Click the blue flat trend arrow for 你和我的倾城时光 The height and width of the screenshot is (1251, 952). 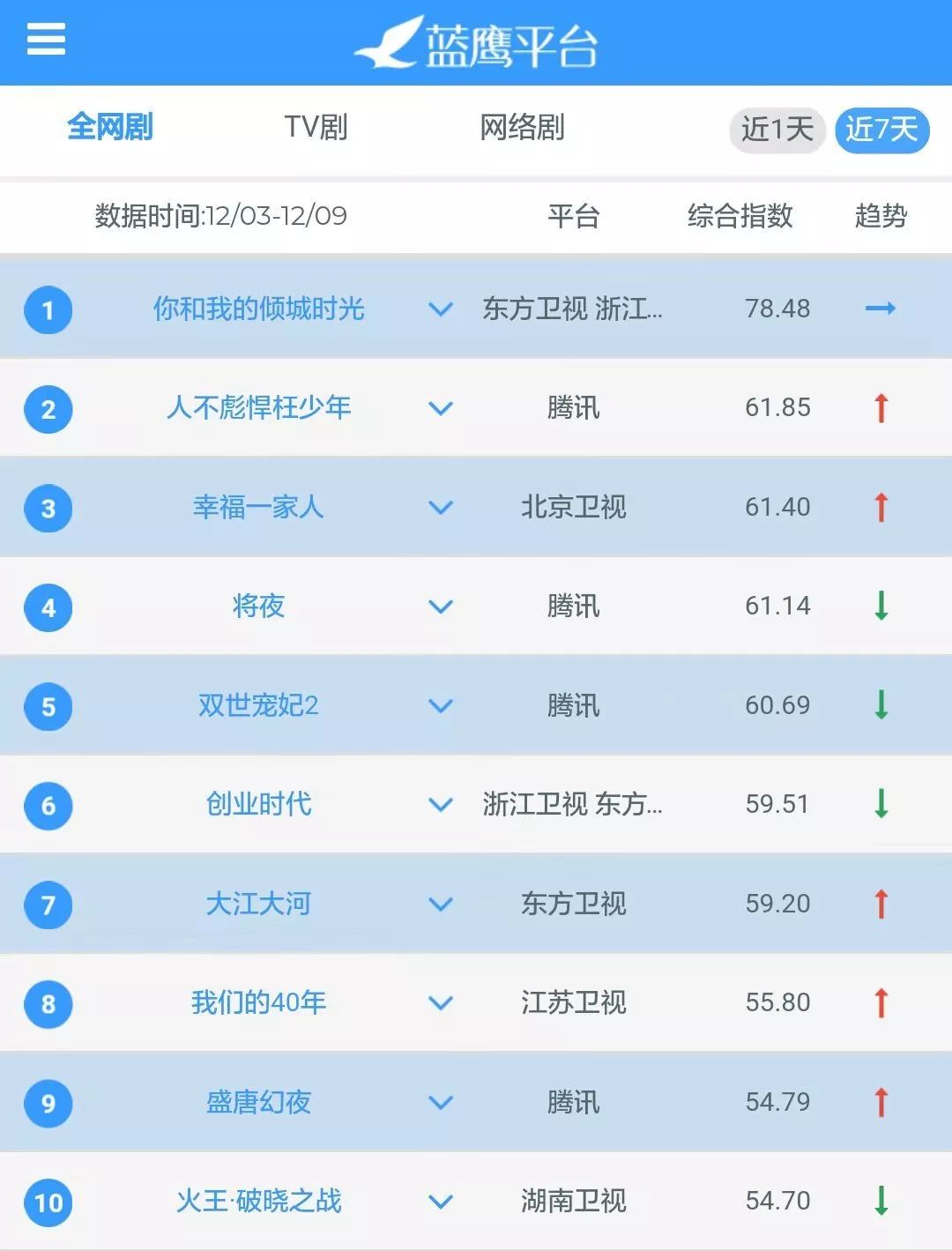pyautogui.click(x=881, y=309)
